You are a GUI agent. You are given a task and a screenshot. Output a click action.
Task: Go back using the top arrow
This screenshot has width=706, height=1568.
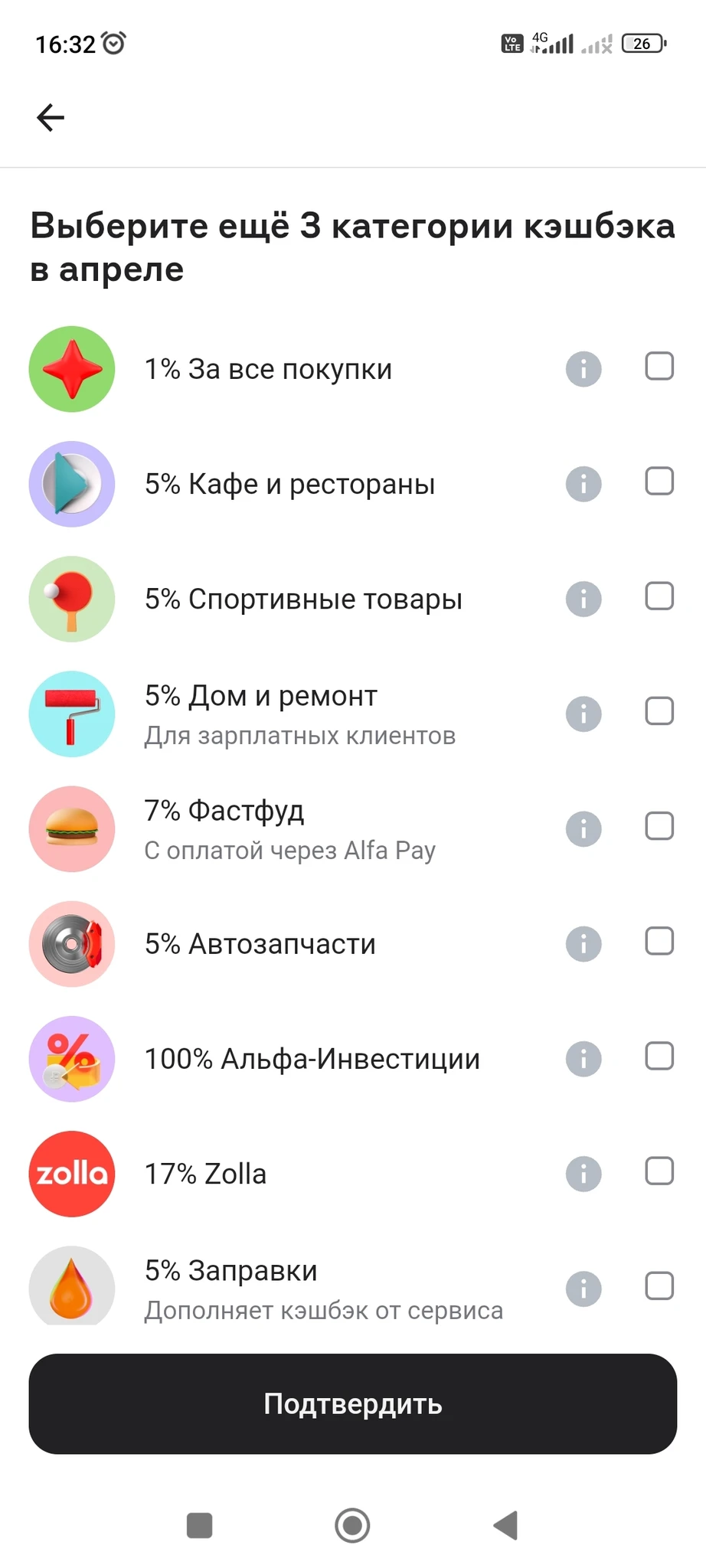coord(51,117)
